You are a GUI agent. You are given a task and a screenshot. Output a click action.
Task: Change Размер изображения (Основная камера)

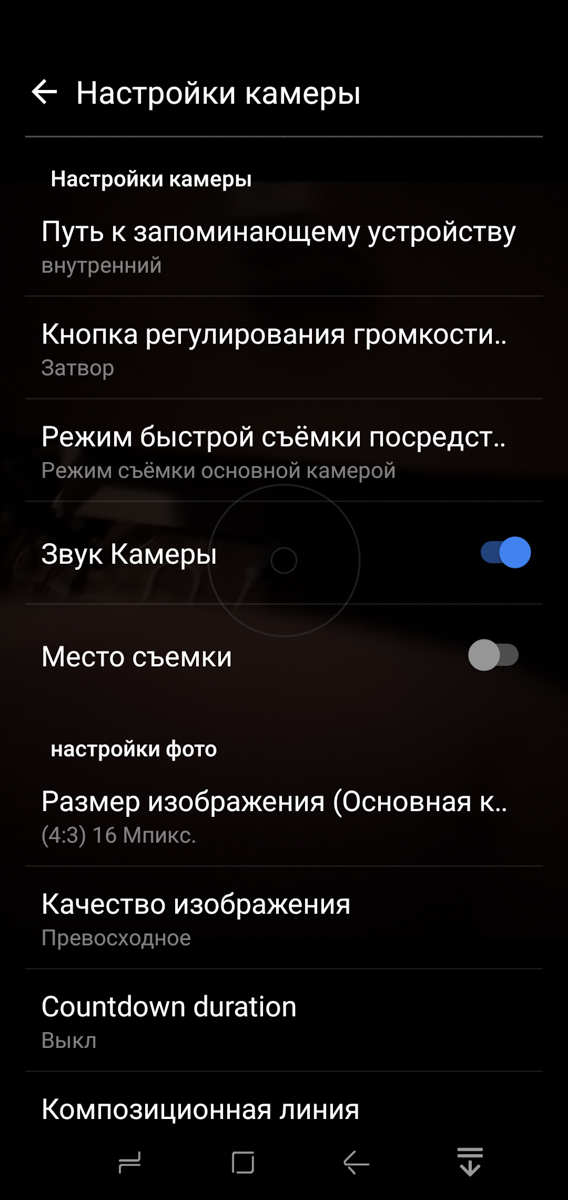click(284, 816)
